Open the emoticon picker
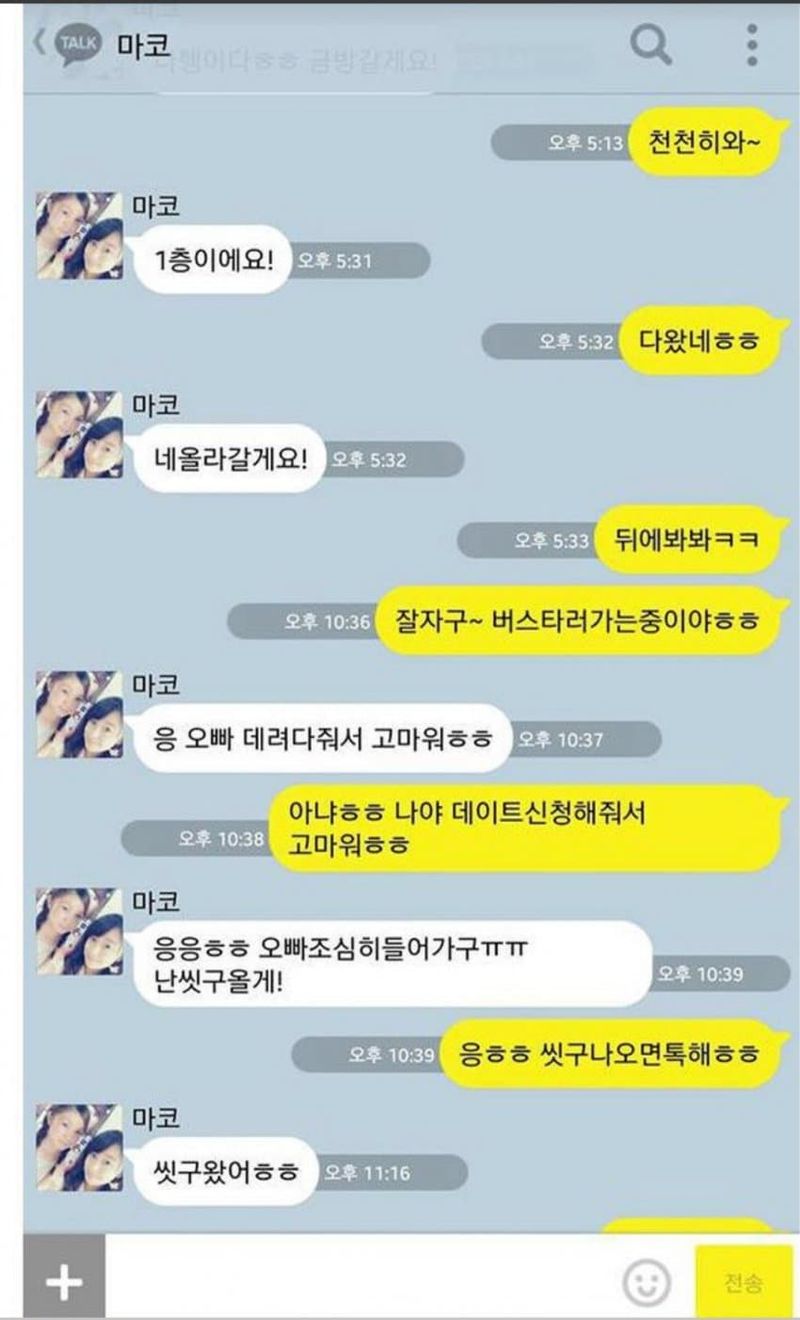The image size is (800, 1320). 647,1282
